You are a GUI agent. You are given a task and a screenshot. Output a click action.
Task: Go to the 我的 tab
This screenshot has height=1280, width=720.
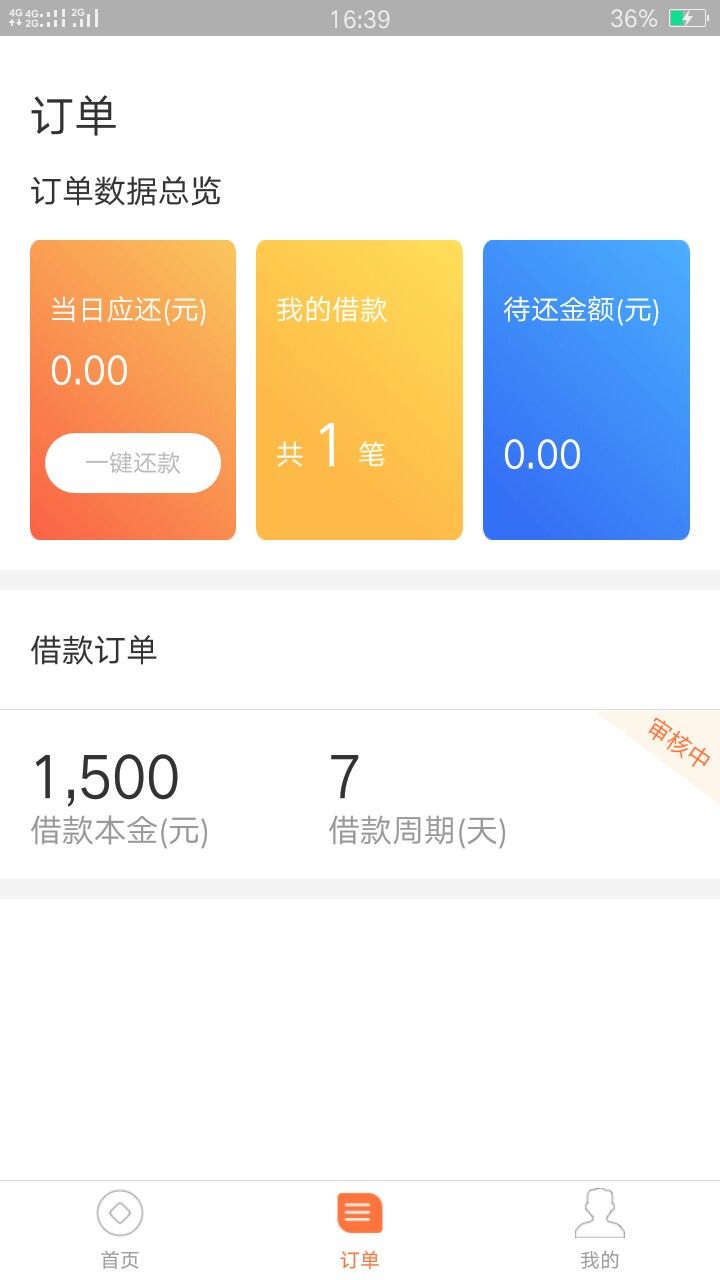pos(600,1230)
